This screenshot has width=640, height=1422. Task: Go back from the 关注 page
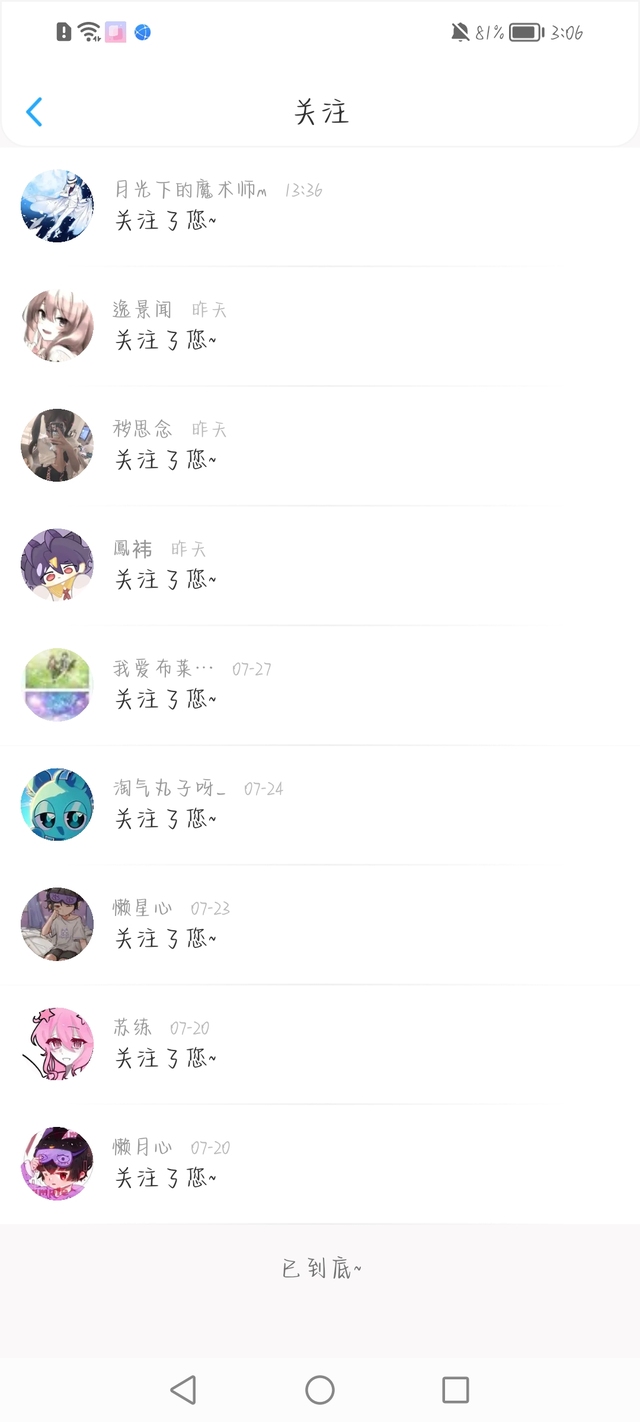(34, 112)
